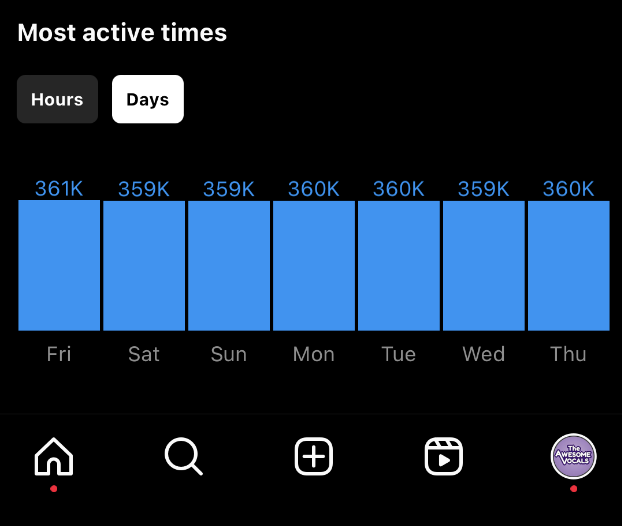
Task: Open the Reels tab
Action: click(x=443, y=457)
